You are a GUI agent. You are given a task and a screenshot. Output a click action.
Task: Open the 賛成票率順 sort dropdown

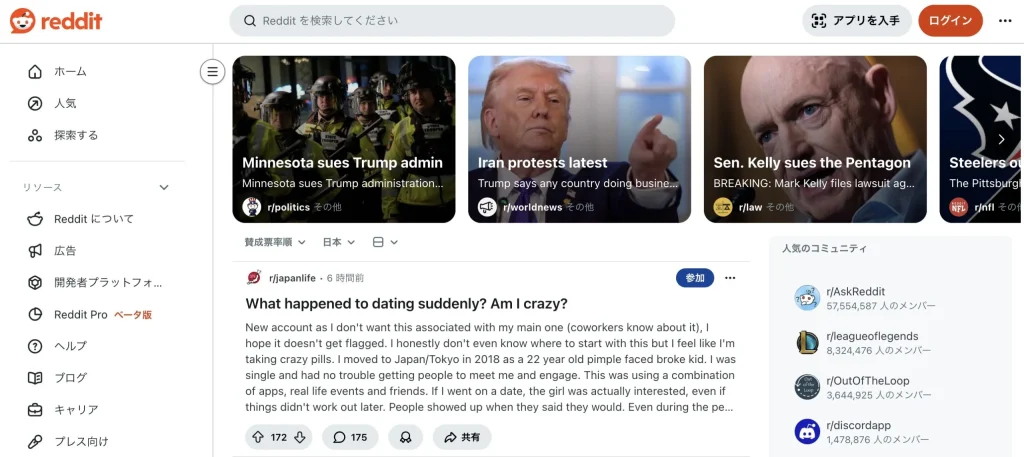275,242
